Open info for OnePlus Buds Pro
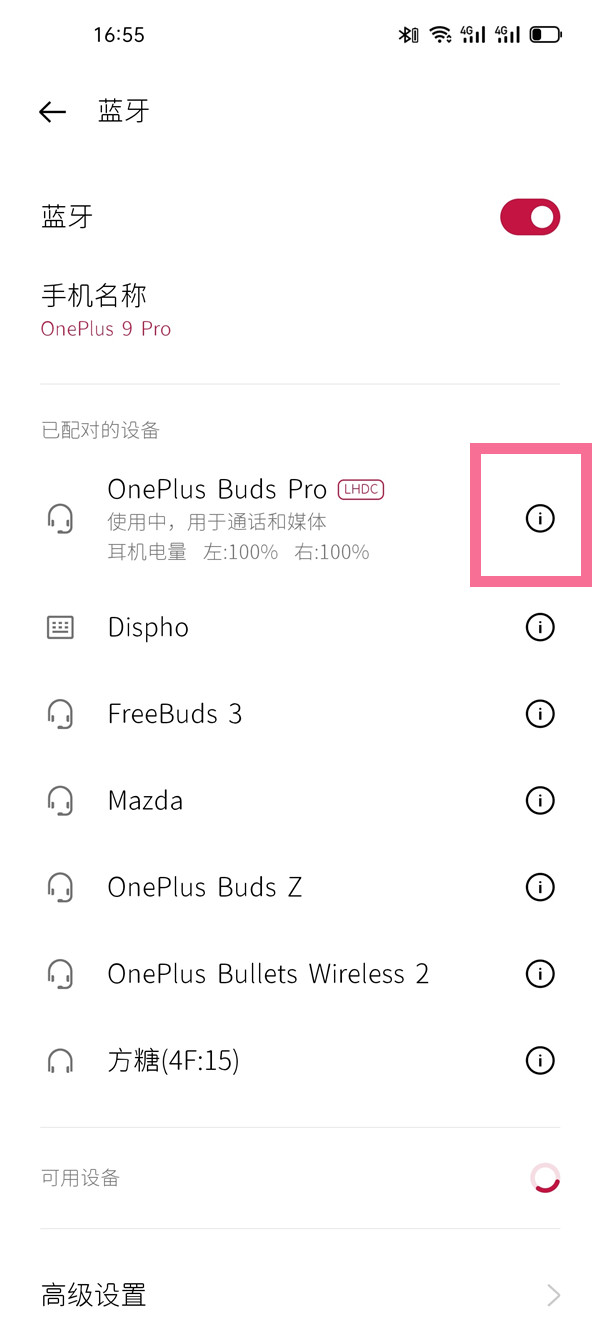 (540, 518)
